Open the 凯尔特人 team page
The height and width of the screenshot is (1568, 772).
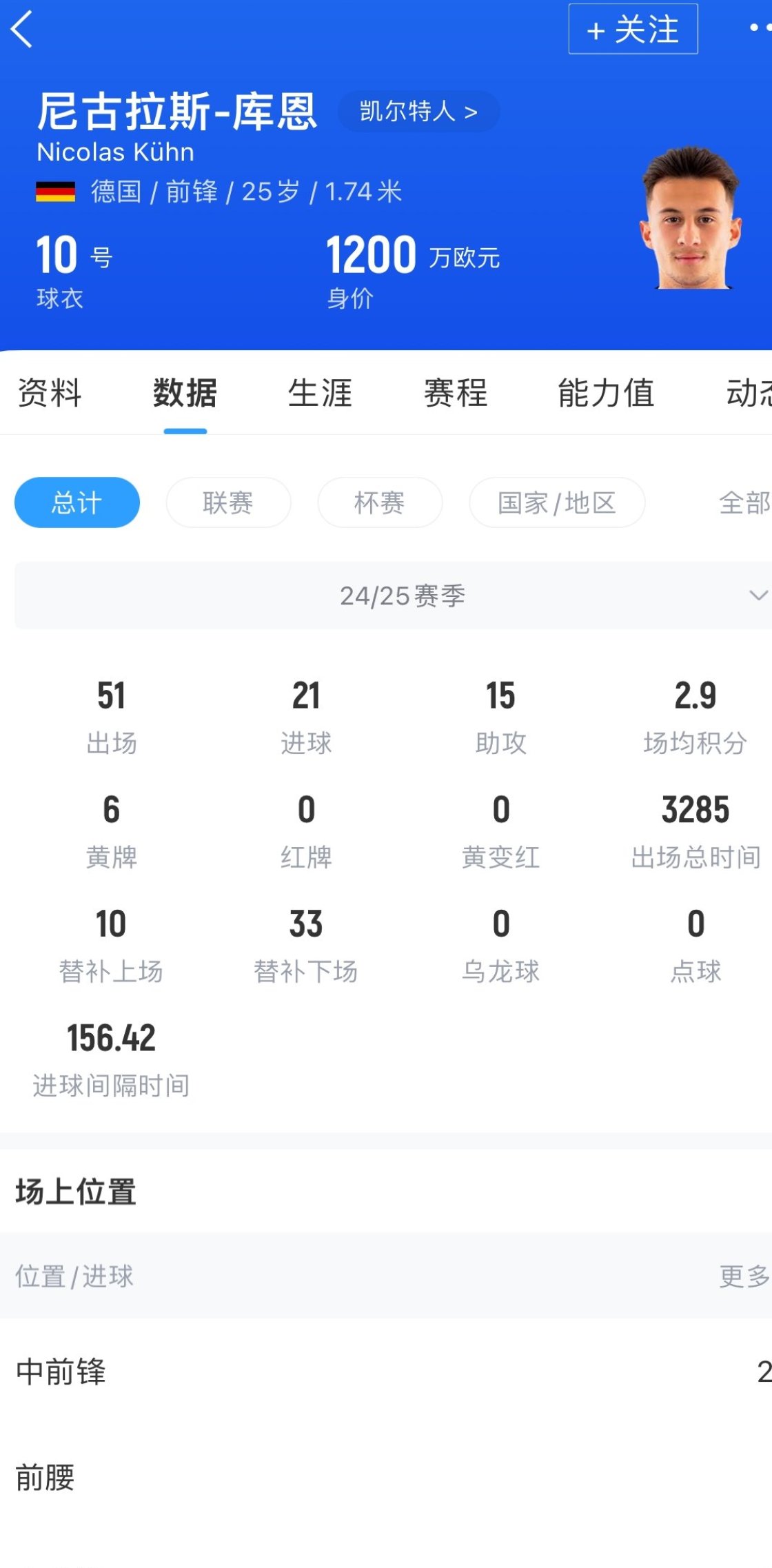click(418, 111)
